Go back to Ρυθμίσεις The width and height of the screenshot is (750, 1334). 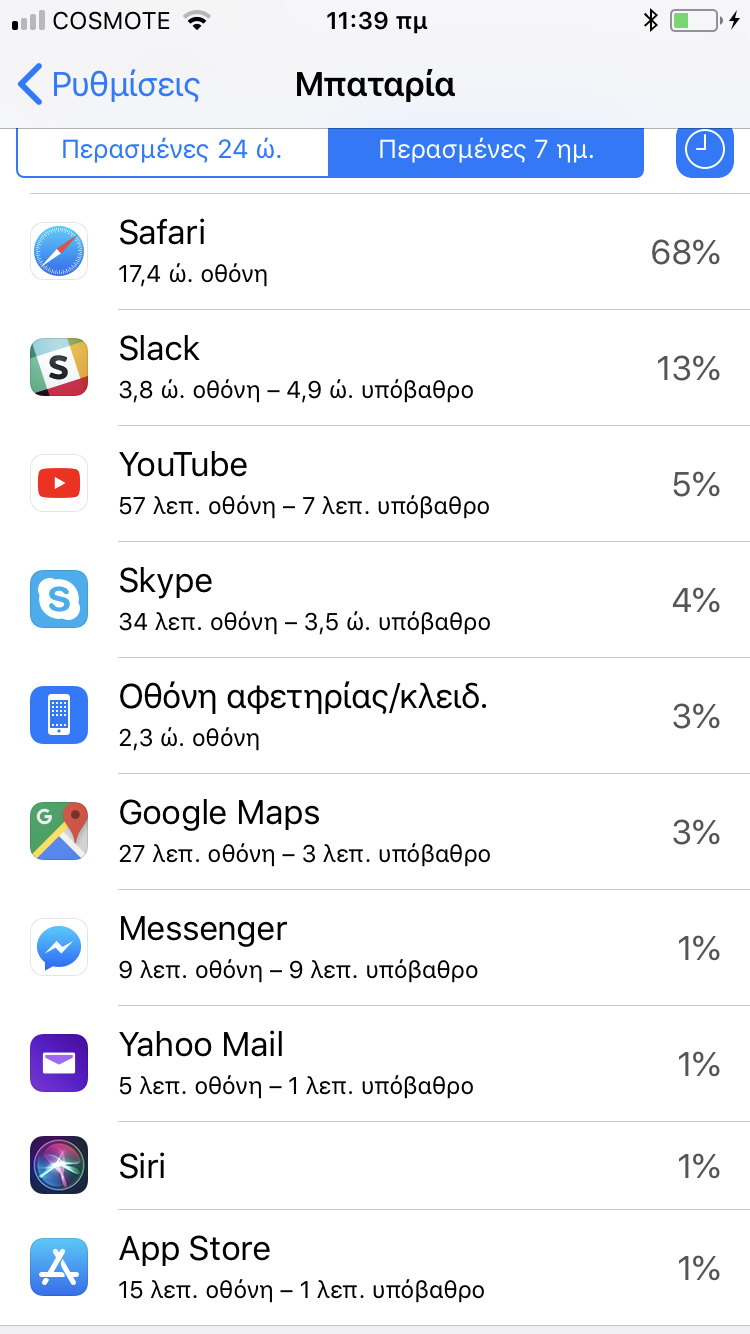110,85
